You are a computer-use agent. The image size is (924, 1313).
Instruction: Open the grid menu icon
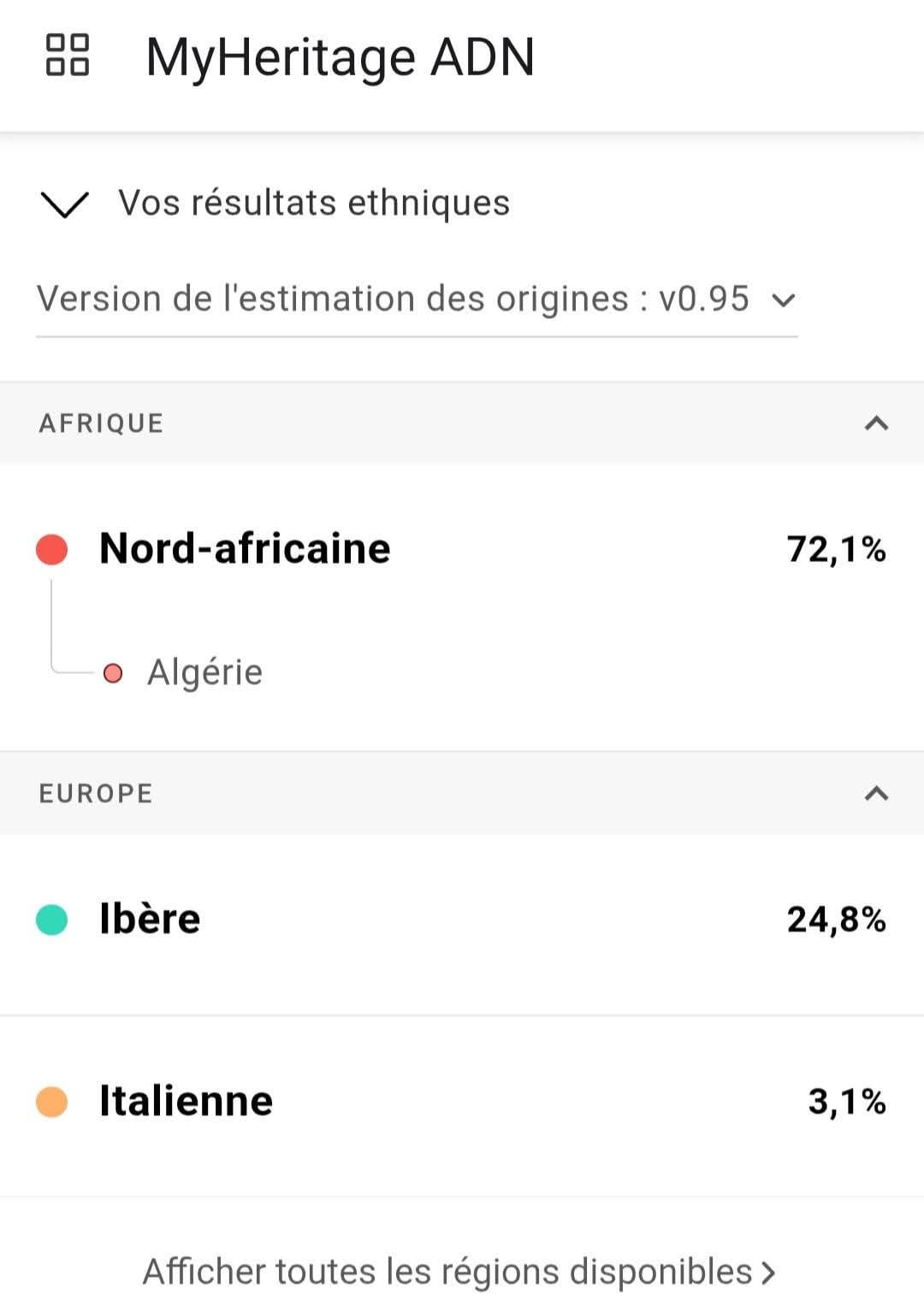(x=68, y=56)
